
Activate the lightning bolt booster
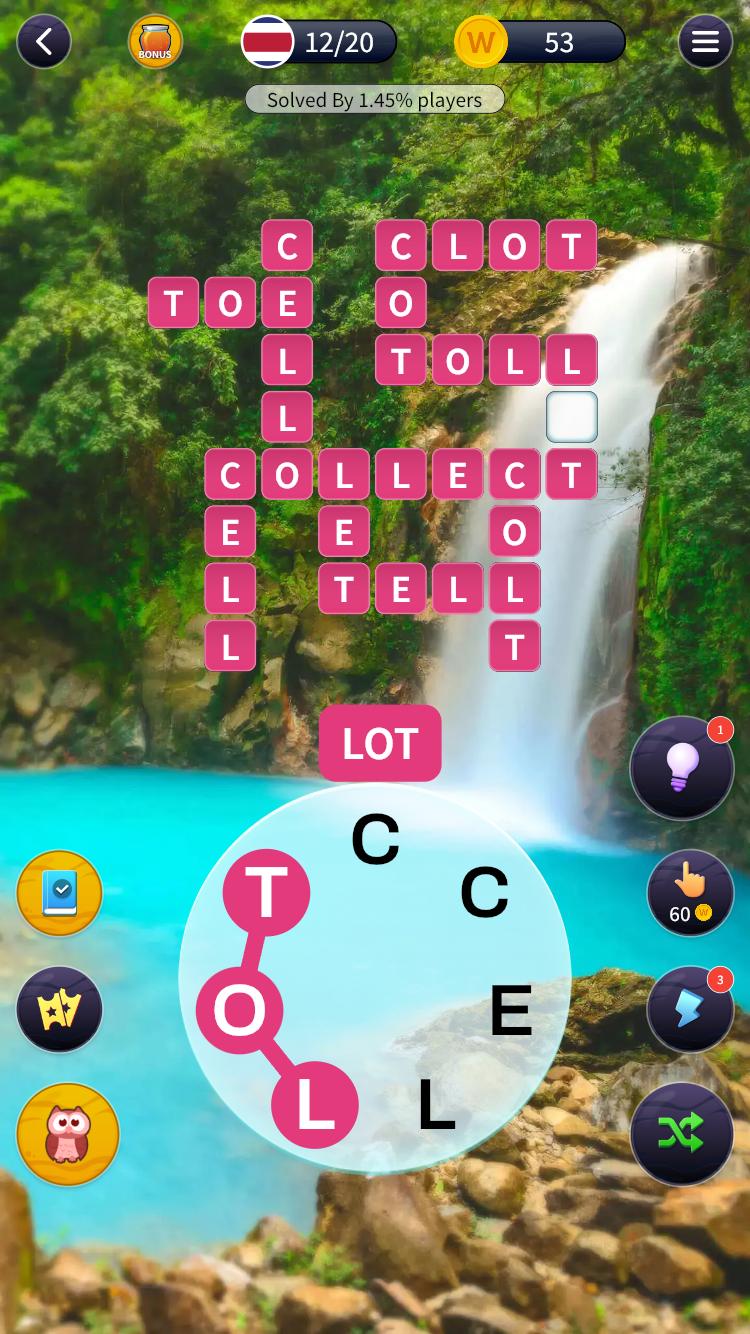(x=689, y=1009)
